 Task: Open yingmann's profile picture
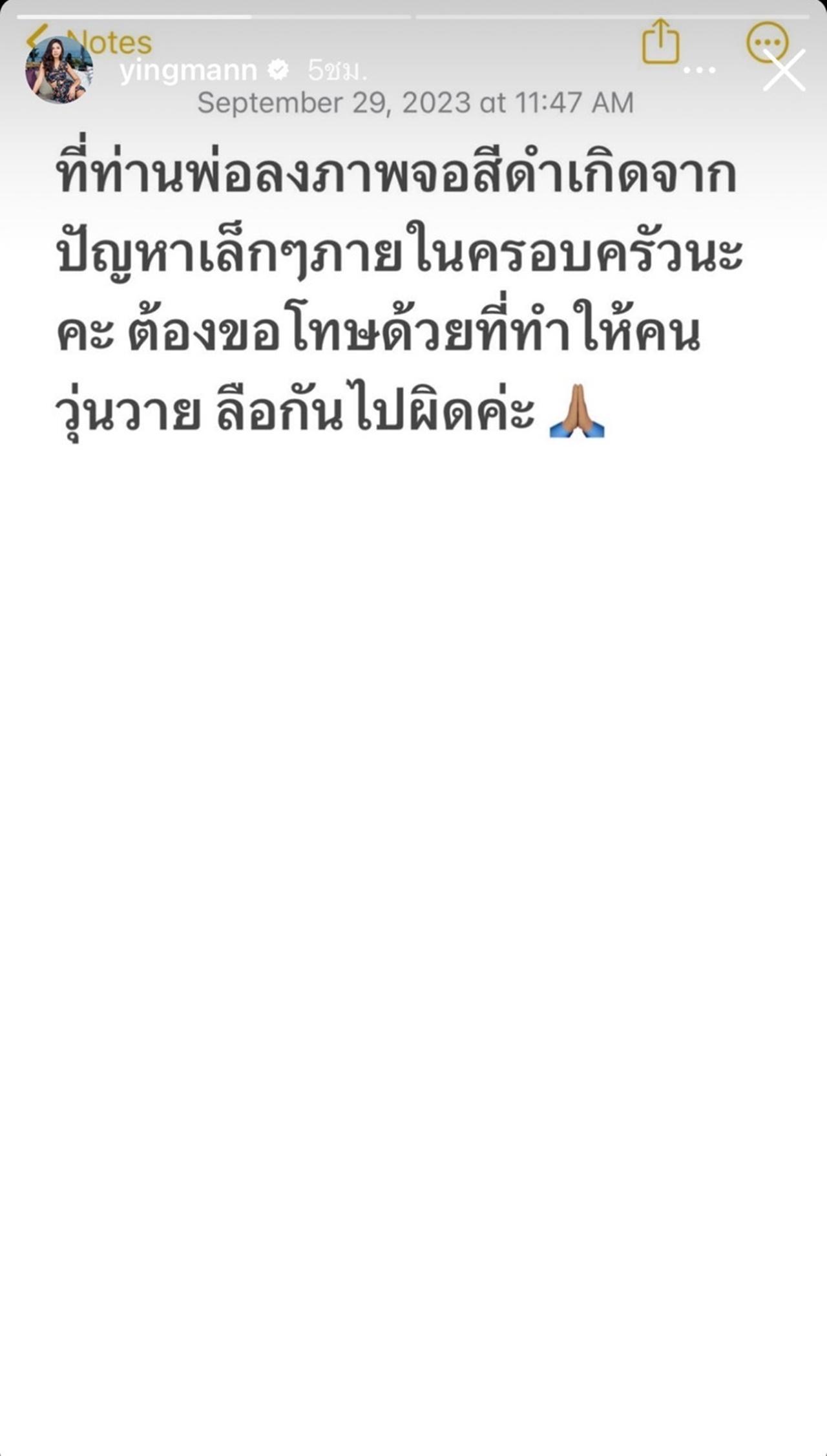click(59, 70)
